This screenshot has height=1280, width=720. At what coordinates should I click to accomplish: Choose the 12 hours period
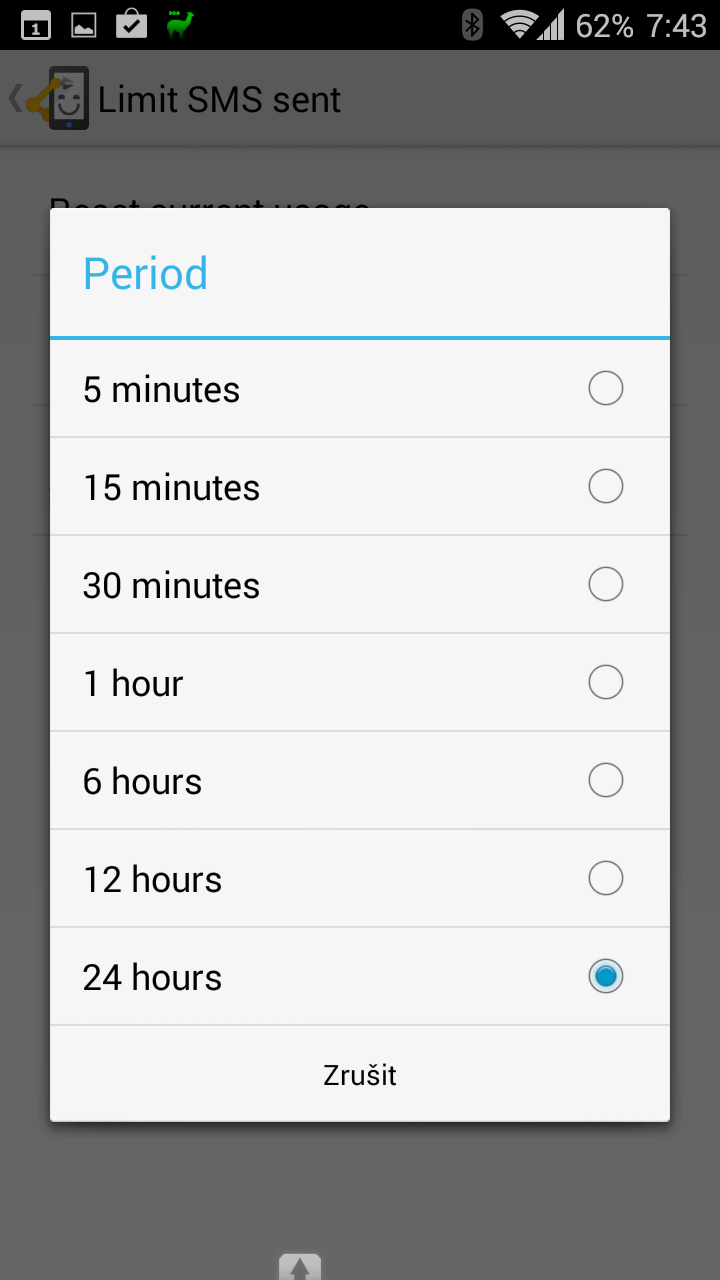click(x=360, y=879)
